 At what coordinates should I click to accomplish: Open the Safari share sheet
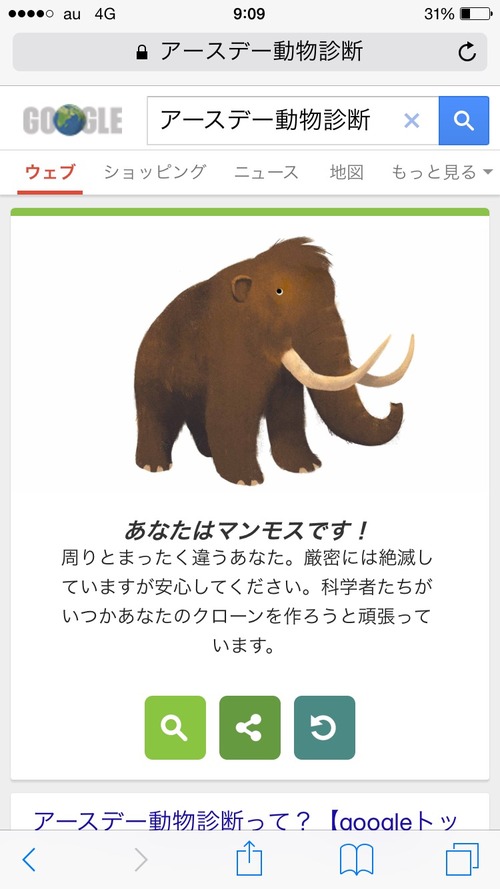click(x=249, y=858)
